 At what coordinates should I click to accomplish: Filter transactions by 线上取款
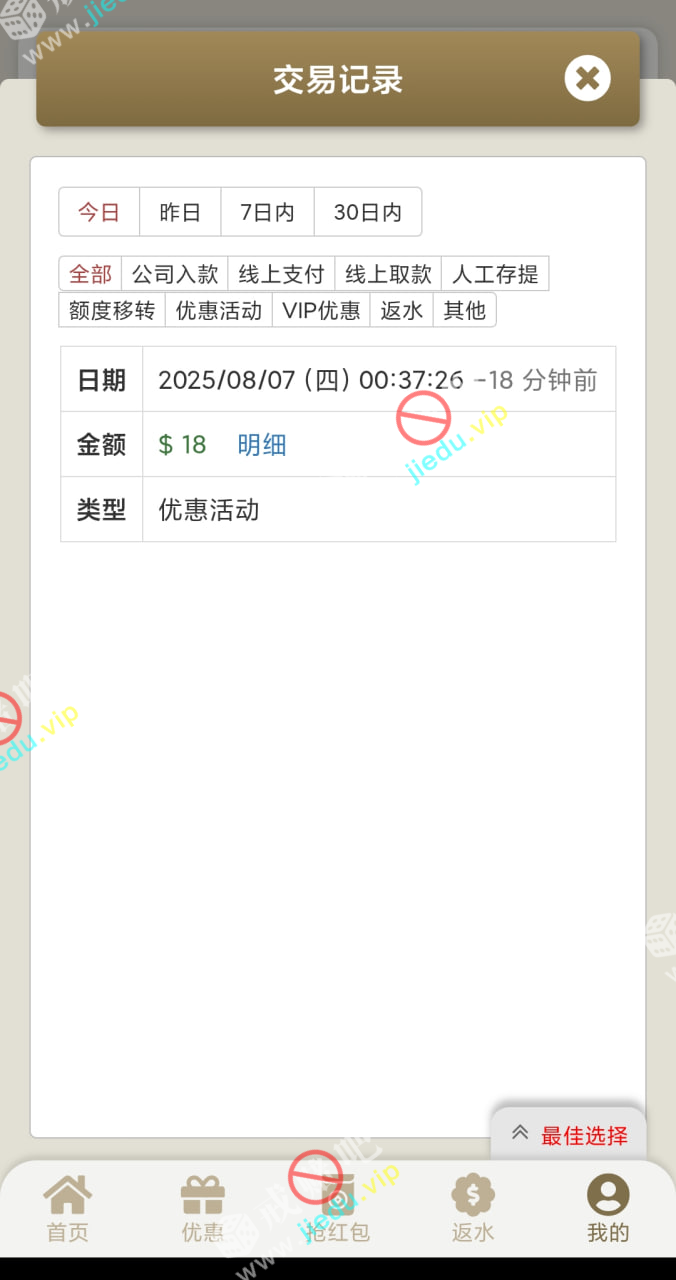coord(388,274)
